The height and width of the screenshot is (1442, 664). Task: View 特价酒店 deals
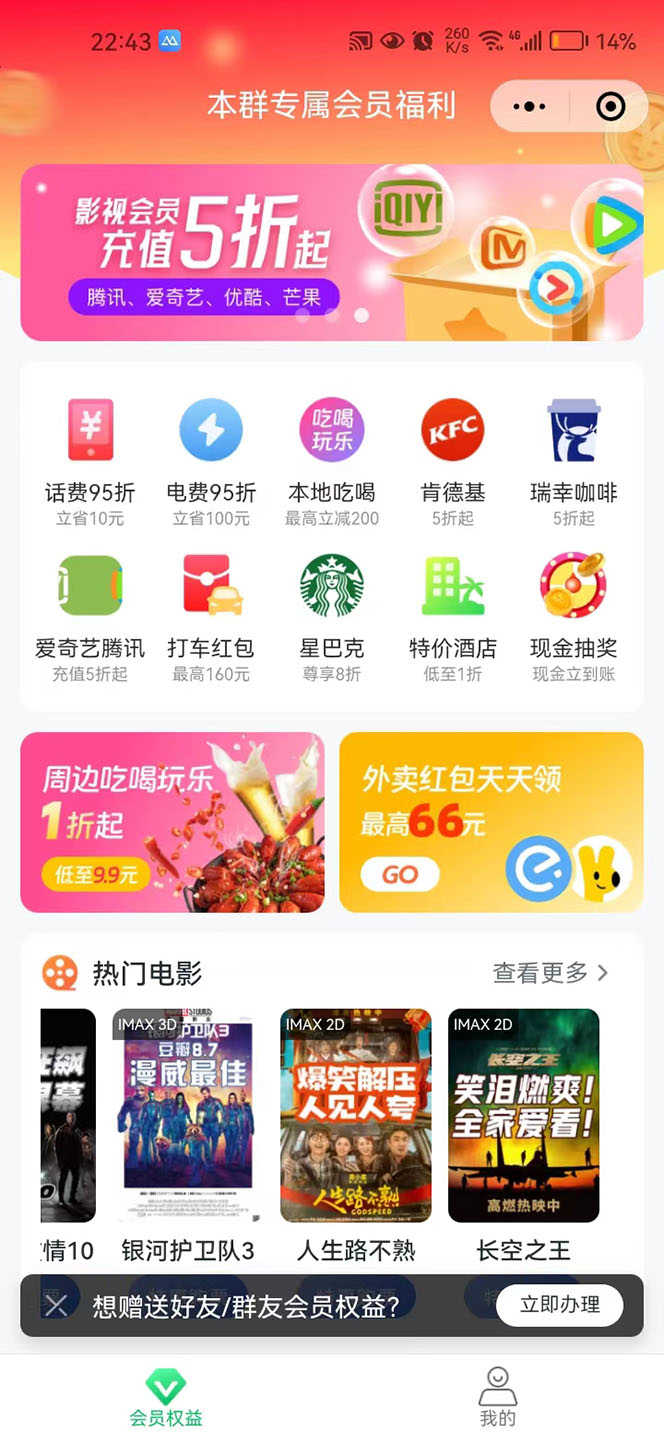pyautogui.click(x=453, y=617)
